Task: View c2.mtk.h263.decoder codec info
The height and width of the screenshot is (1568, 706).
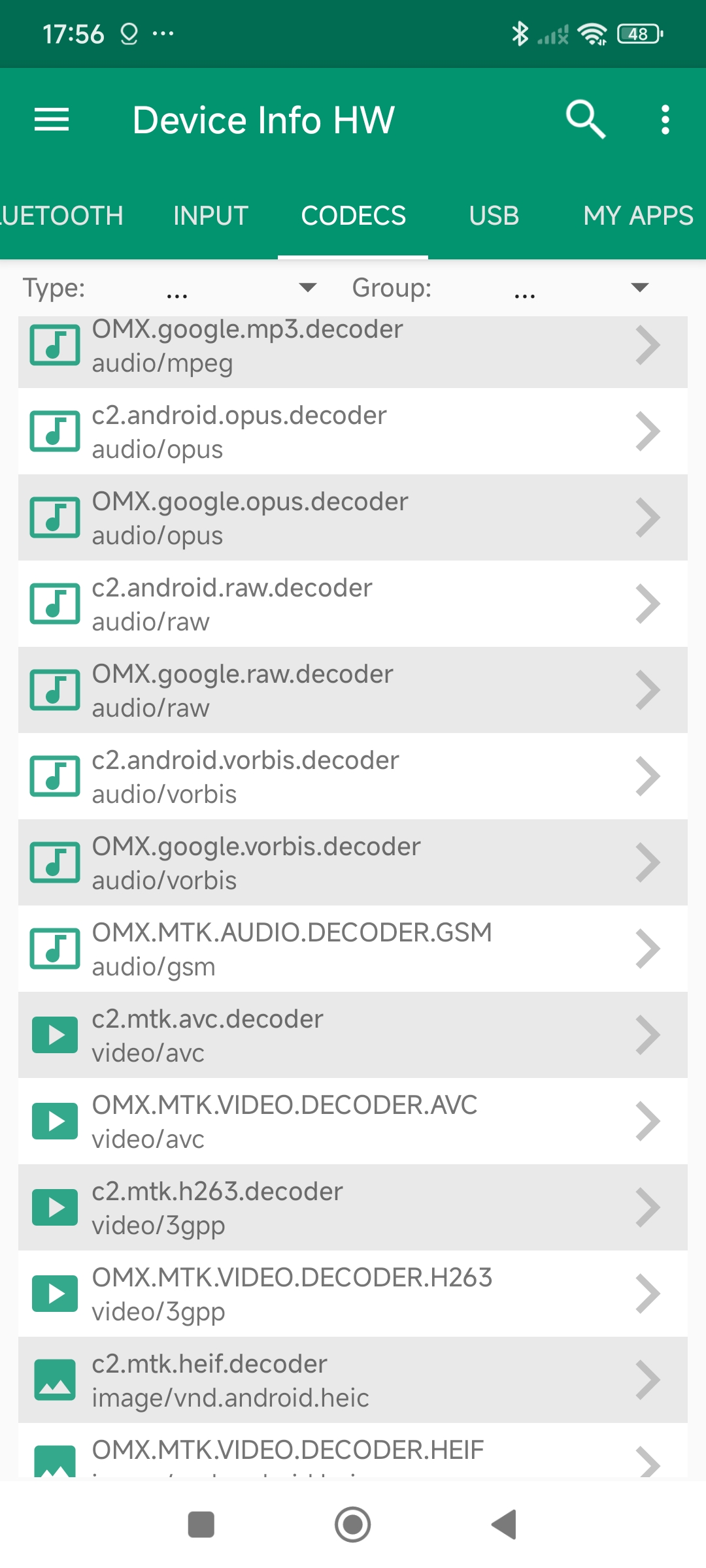Action: pos(353,1208)
